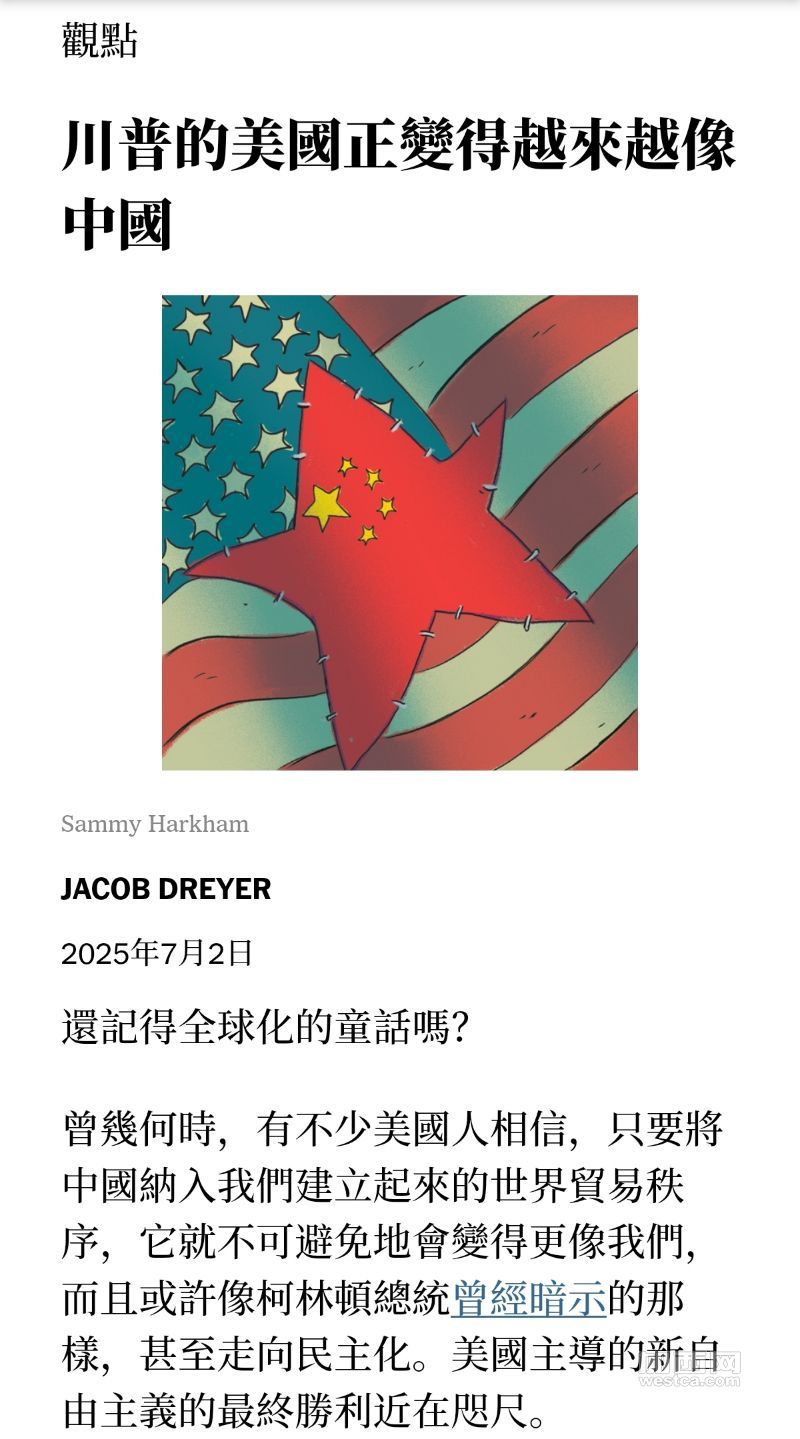This screenshot has width=800, height=1439.
Task: Open the 觀點 section label
Action: tap(99, 41)
